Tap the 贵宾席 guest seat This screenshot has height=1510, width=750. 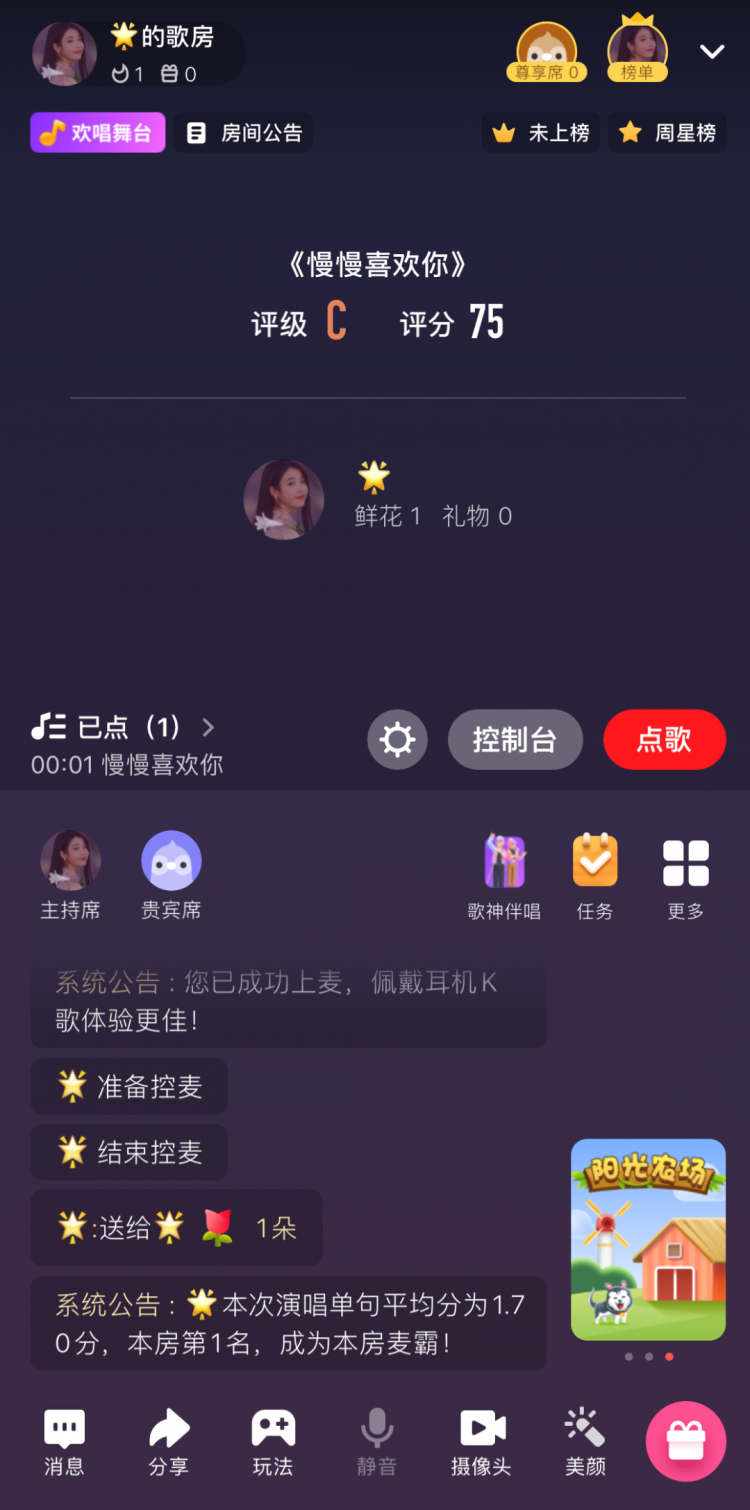pyautogui.click(x=171, y=875)
